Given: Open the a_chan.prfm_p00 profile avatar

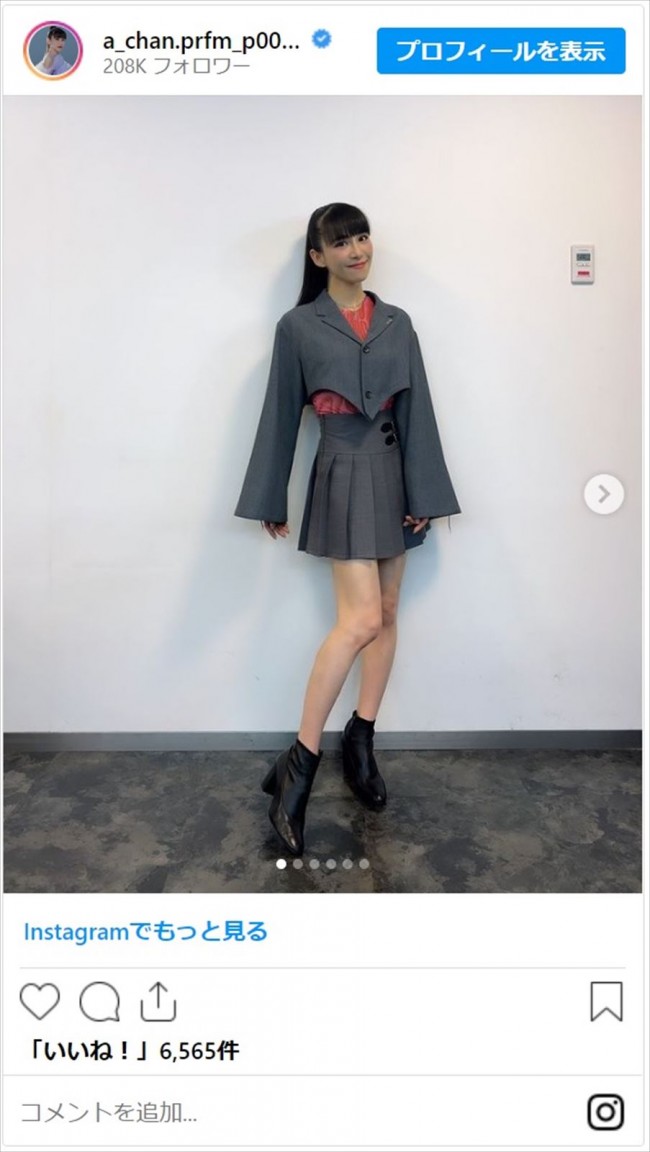Looking at the screenshot, I should [x=52, y=50].
